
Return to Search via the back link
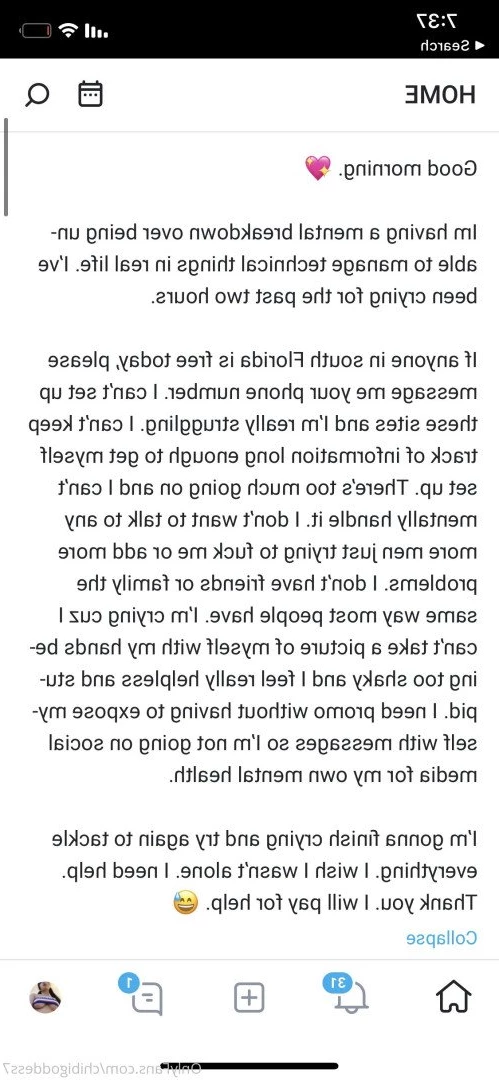coord(445,45)
